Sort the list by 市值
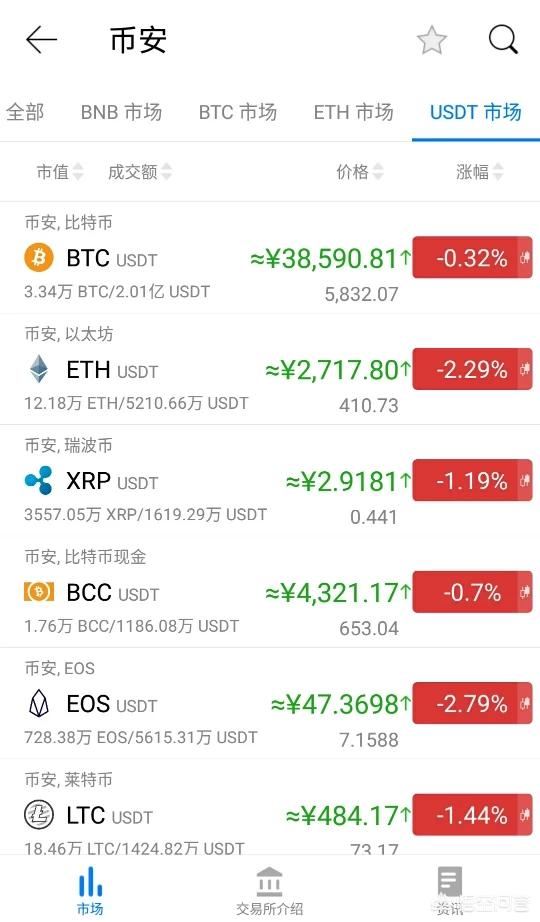 [x=59, y=172]
